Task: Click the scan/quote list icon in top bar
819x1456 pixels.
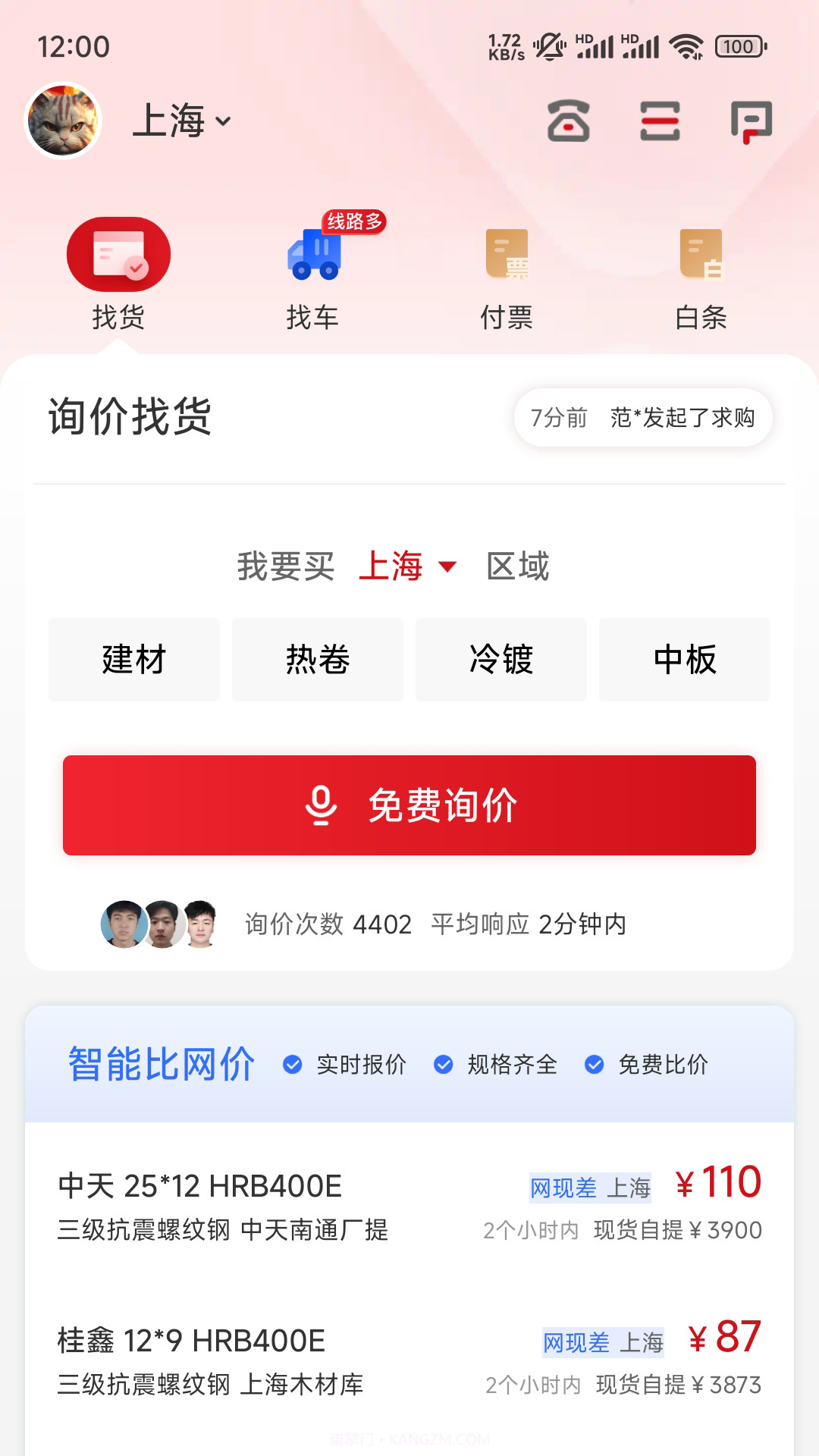Action: 658,121
